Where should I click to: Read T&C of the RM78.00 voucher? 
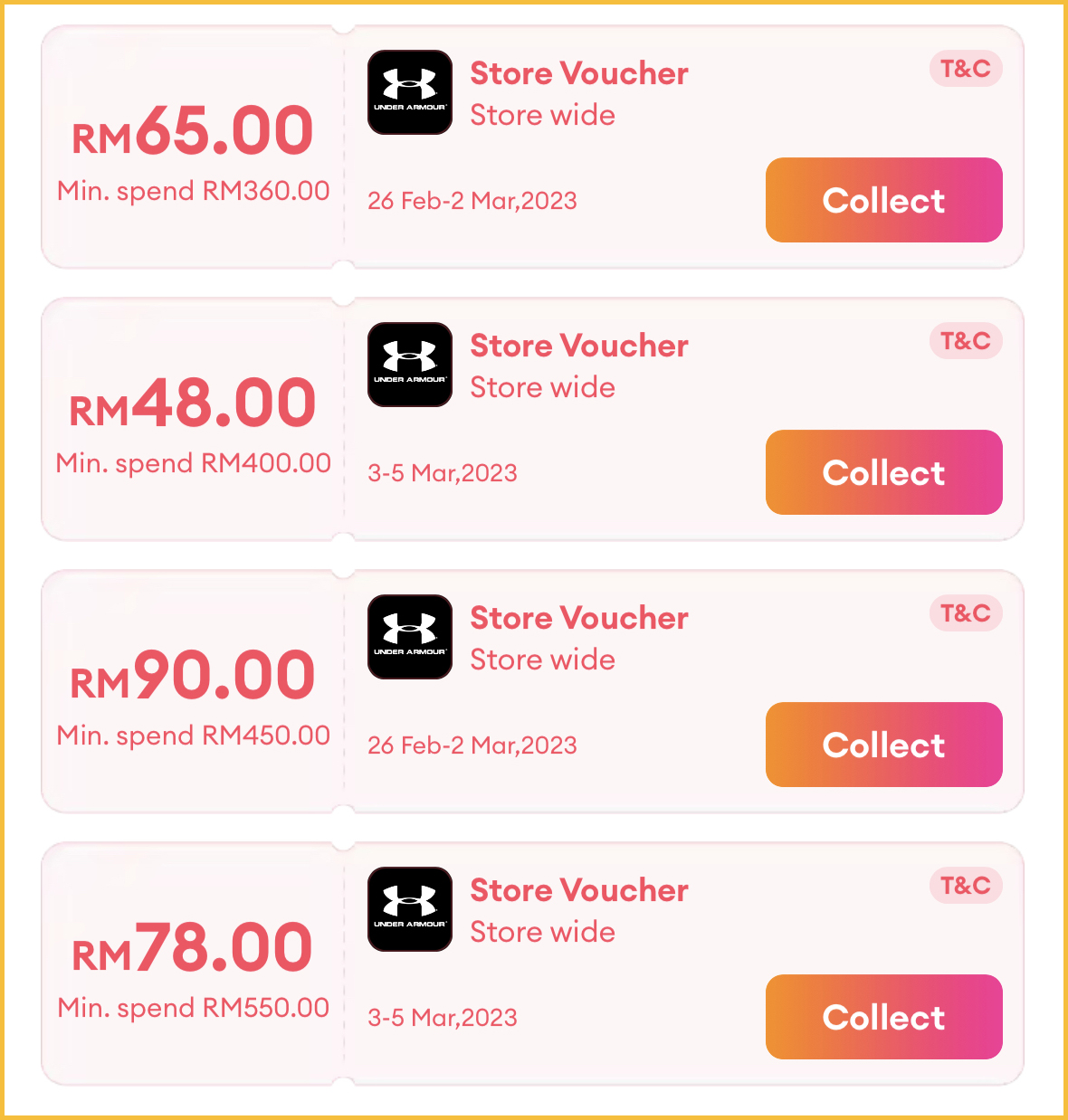[x=965, y=886]
